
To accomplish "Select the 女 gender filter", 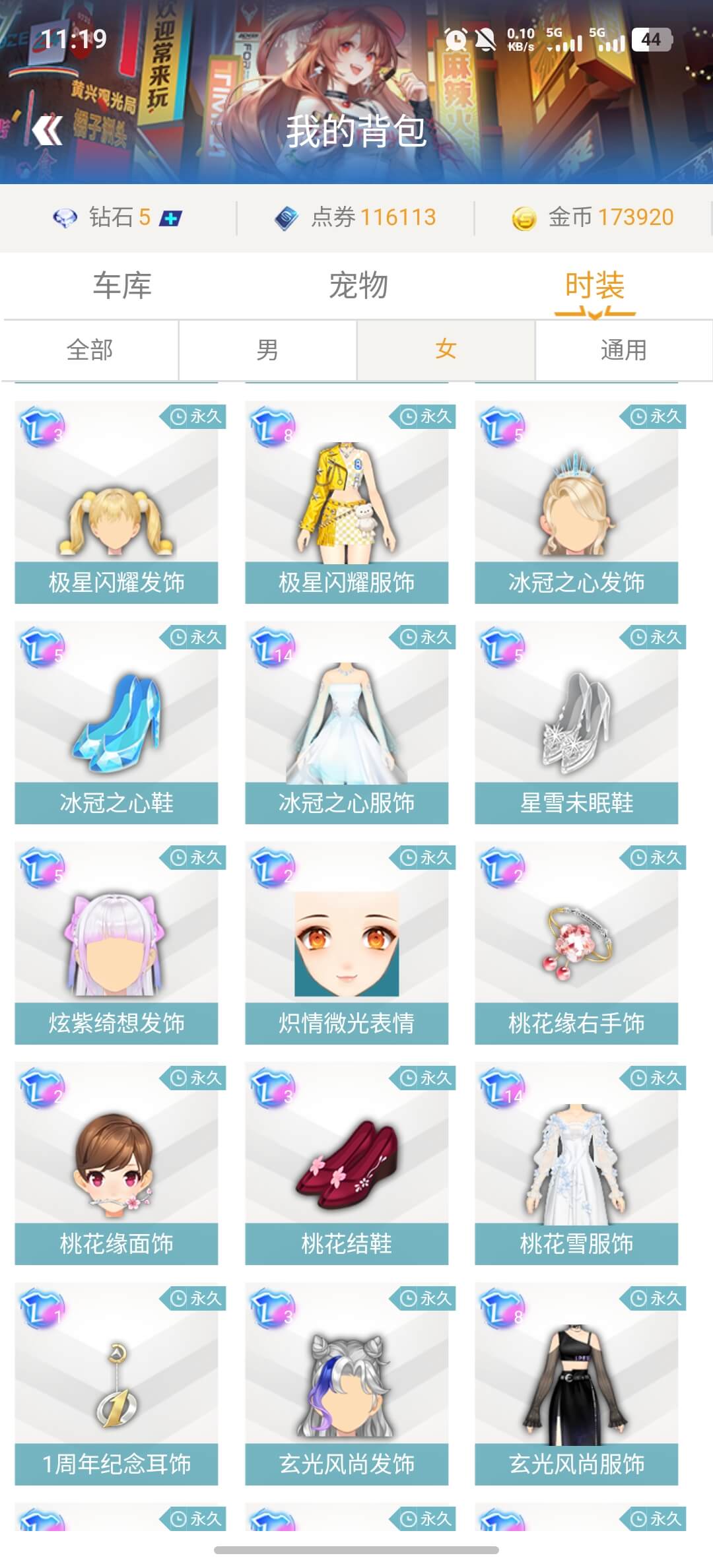I will click(445, 350).
